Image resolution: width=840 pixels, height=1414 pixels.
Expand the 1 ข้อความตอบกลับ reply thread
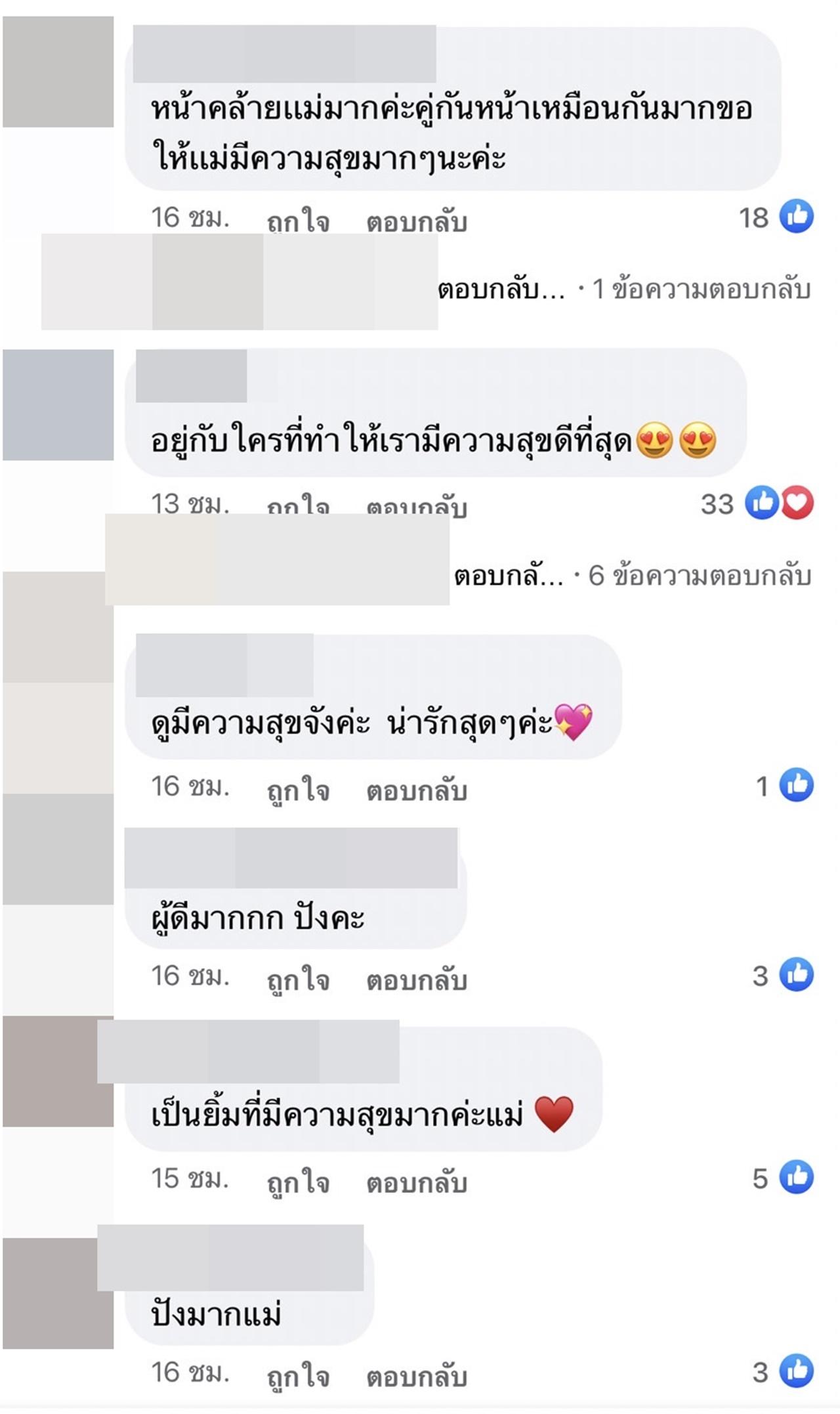click(701, 289)
